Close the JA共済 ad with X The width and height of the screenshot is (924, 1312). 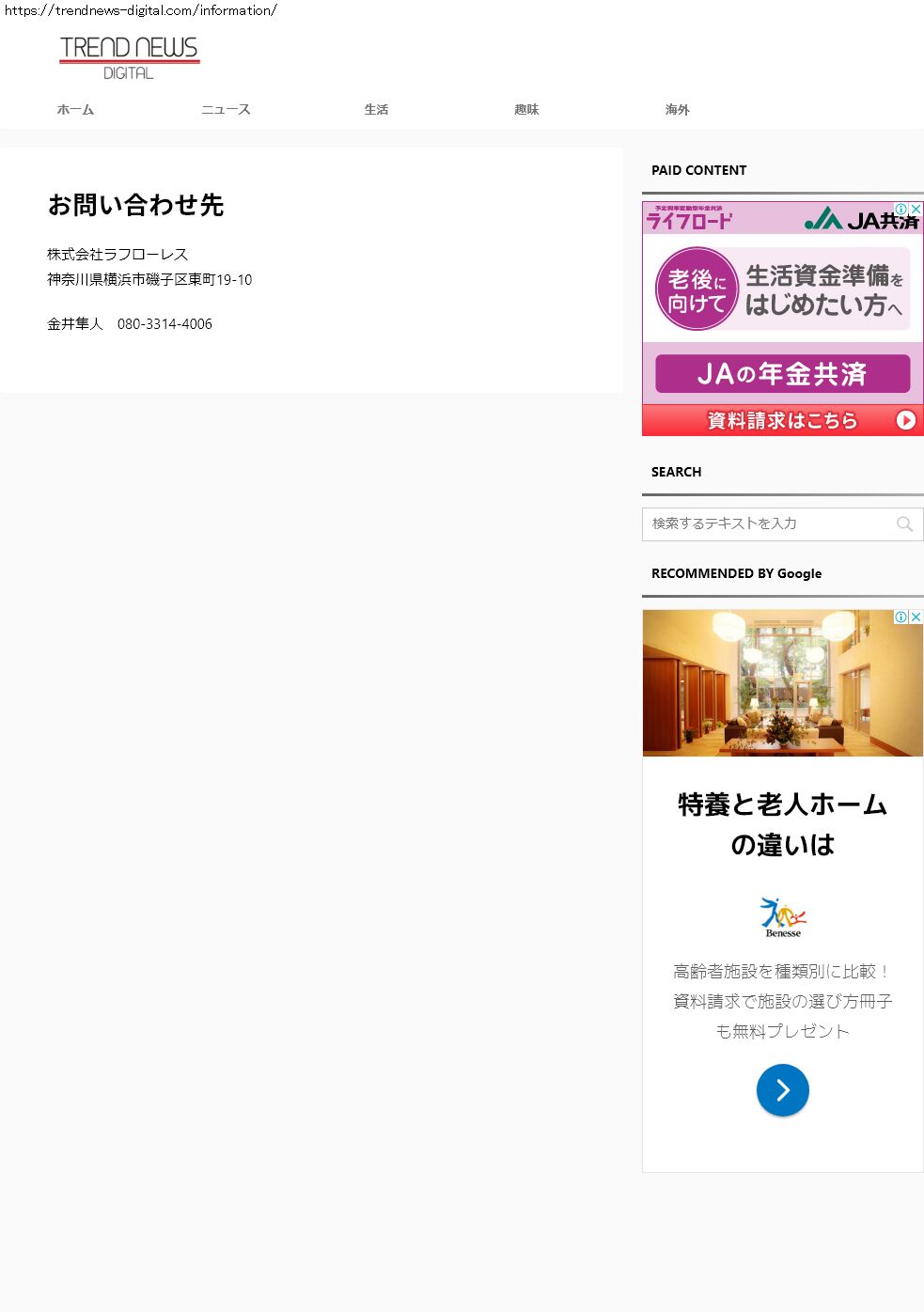[916, 209]
